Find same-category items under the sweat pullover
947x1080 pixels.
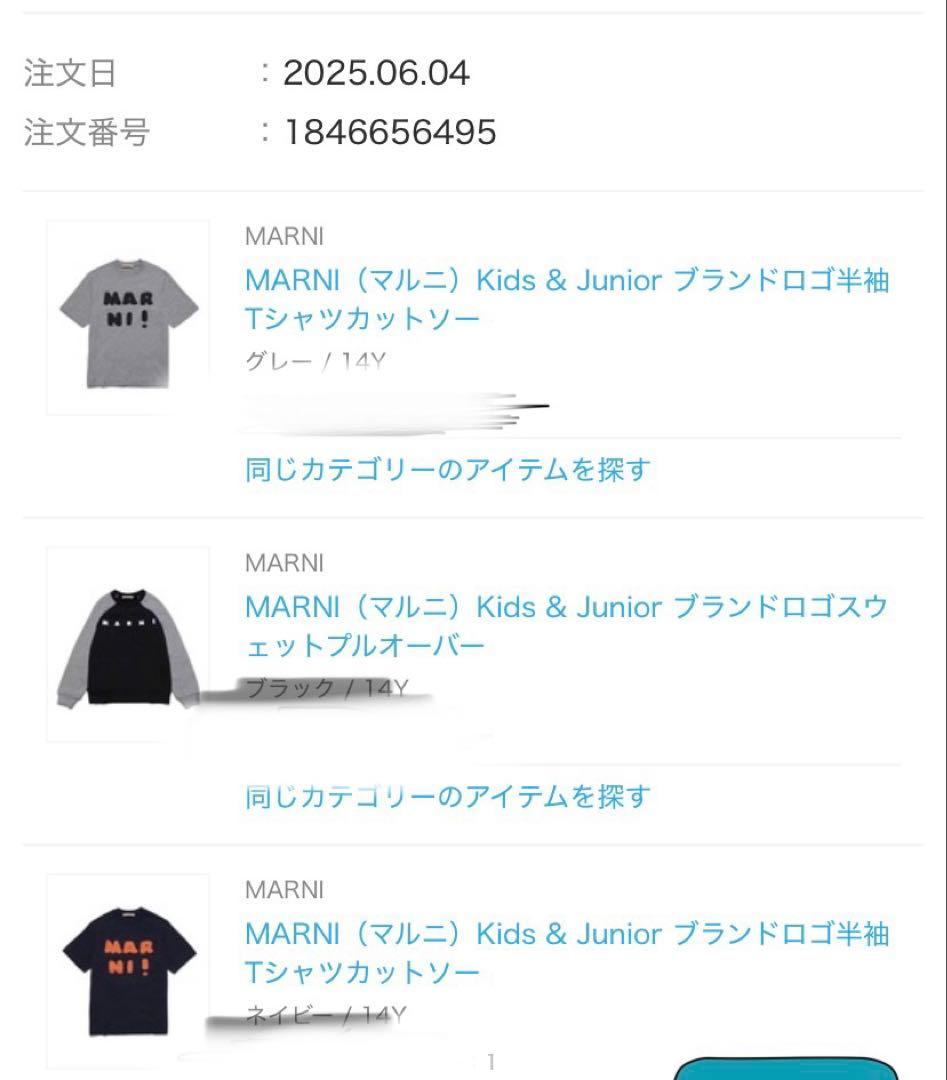(447, 796)
